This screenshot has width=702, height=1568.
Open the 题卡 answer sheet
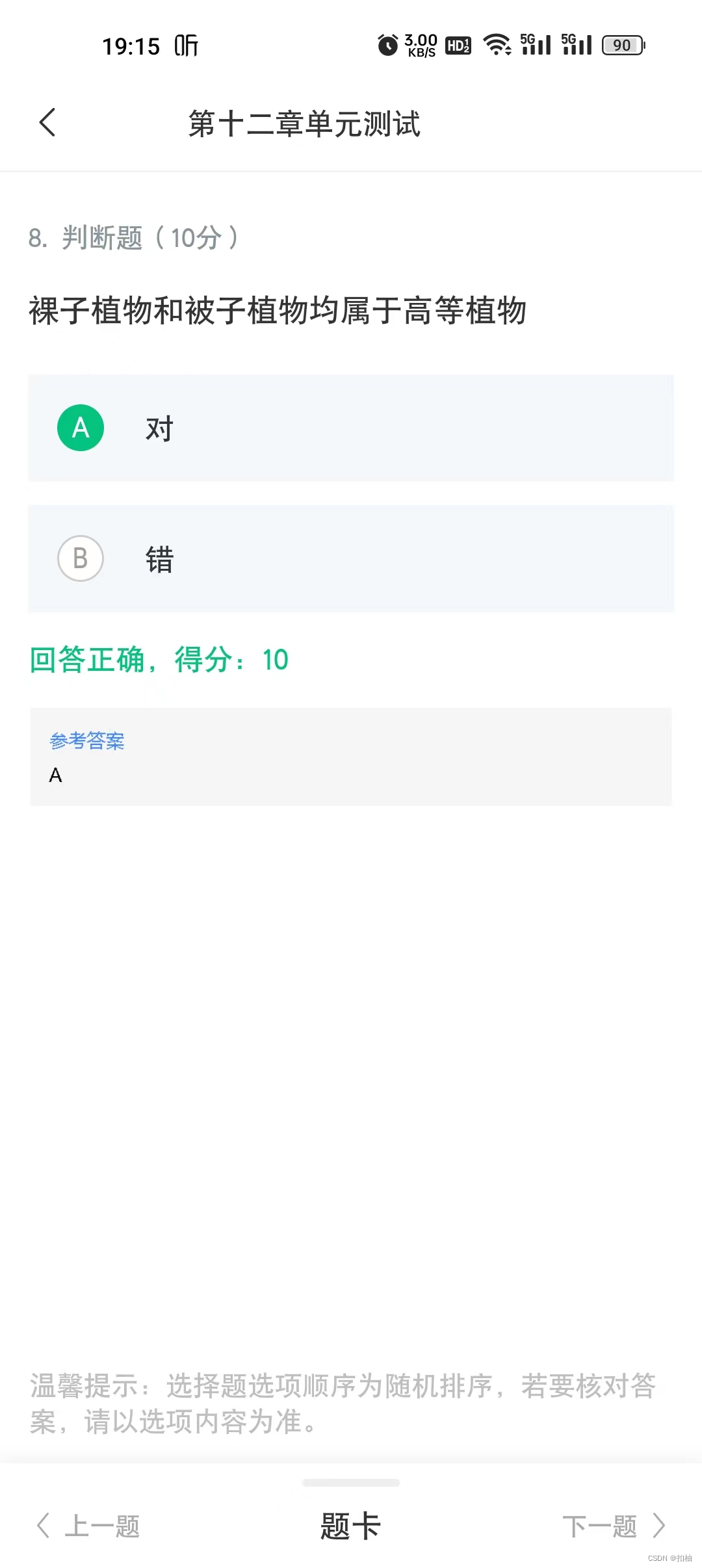point(350,1525)
